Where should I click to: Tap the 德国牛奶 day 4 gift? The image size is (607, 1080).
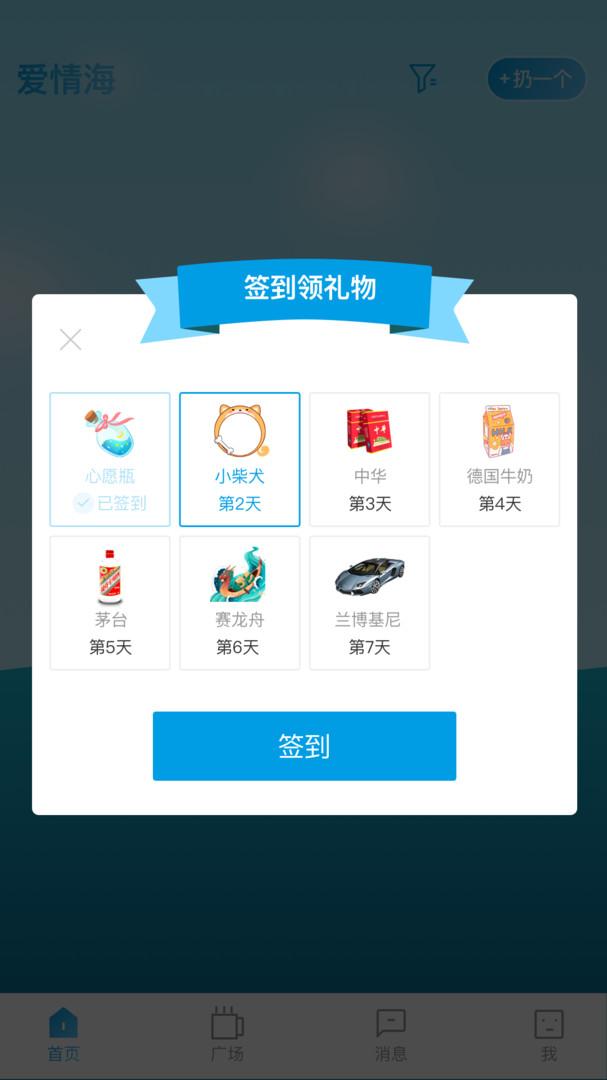[499, 459]
